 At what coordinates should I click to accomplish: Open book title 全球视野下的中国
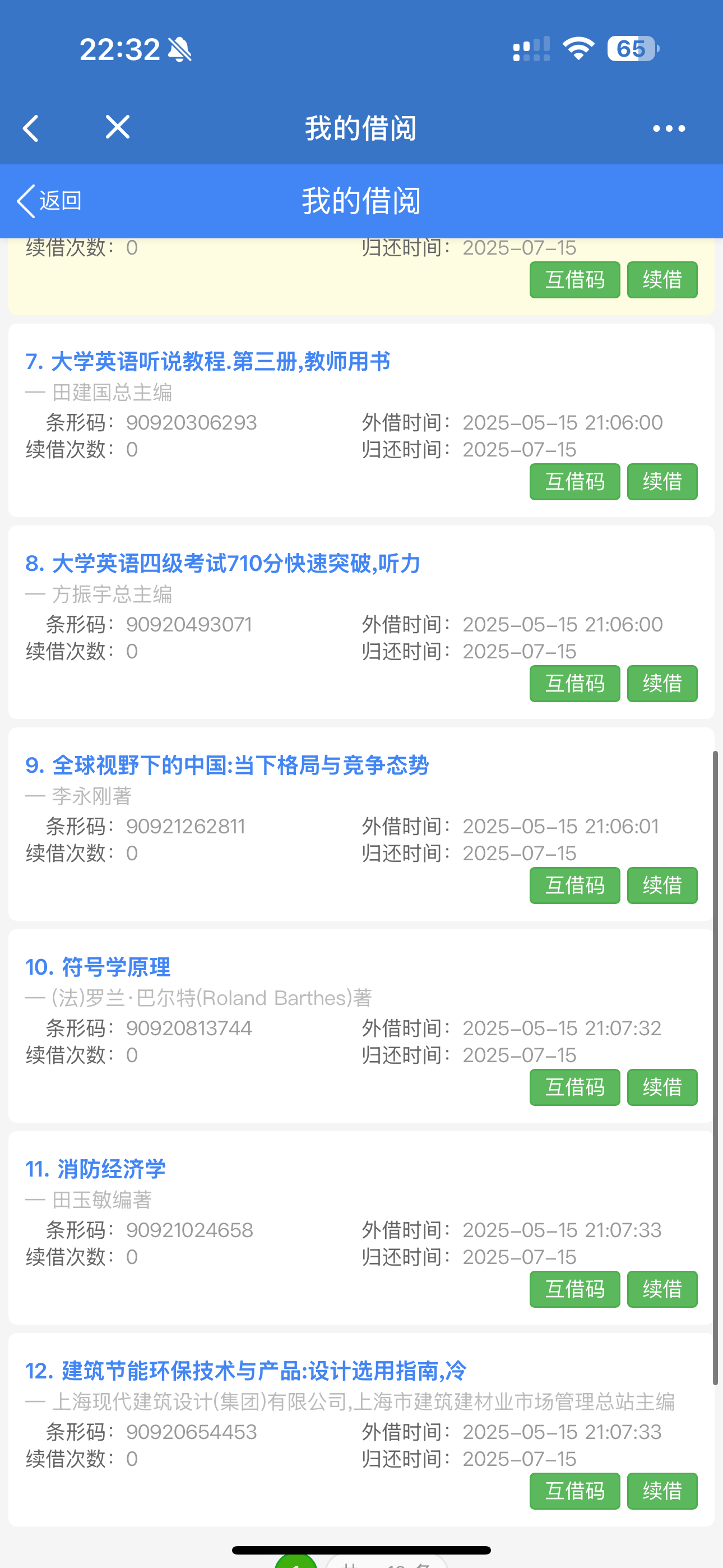click(226, 765)
